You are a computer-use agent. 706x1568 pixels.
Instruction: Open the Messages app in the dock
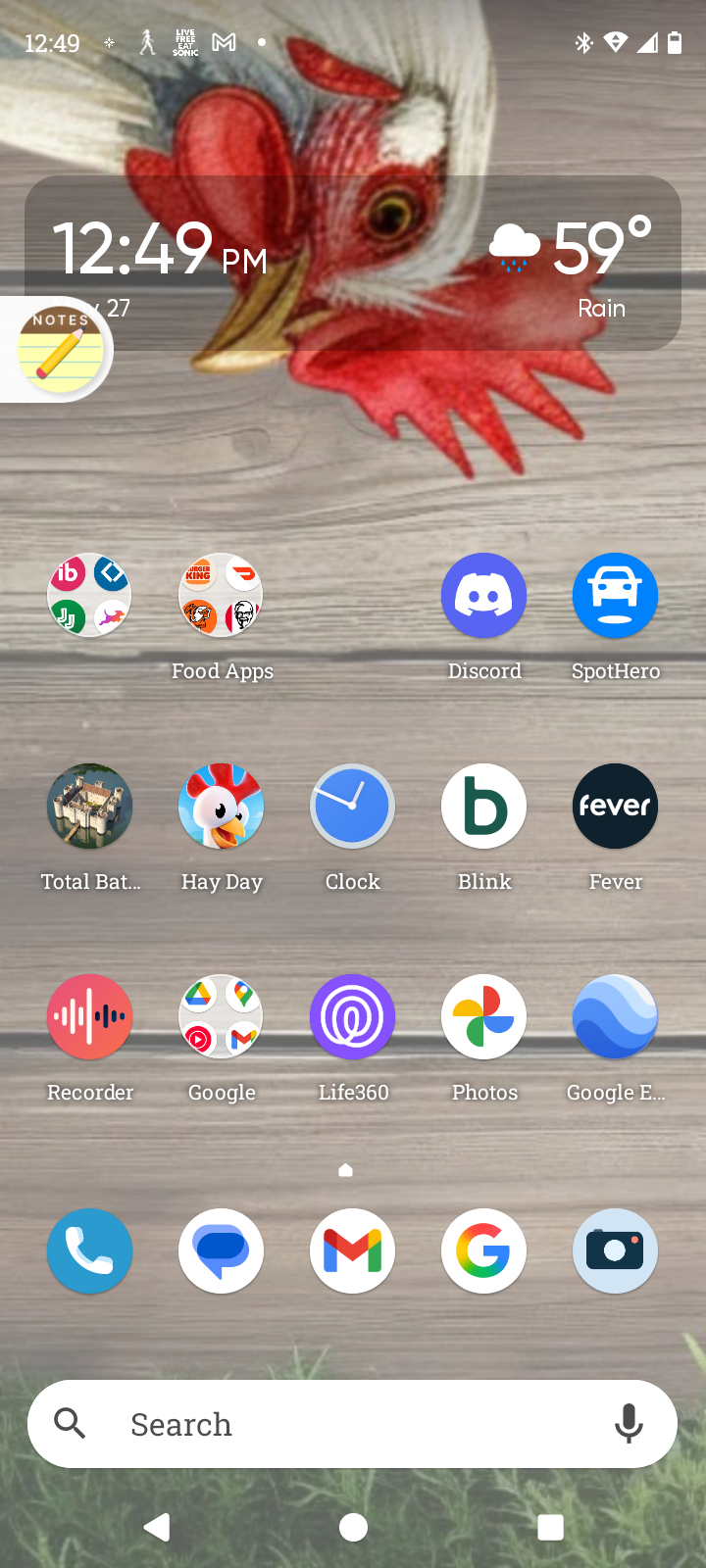coord(222,1251)
